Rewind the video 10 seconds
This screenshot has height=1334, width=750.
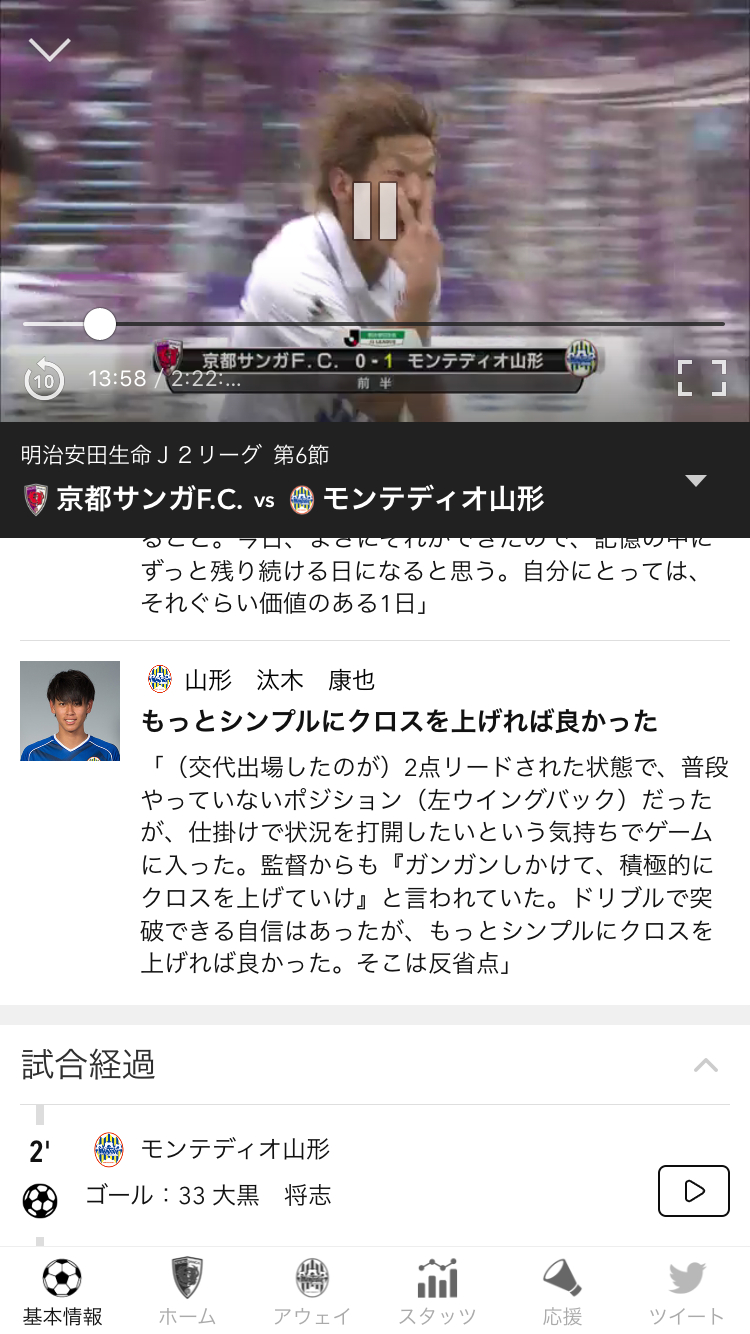44,380
